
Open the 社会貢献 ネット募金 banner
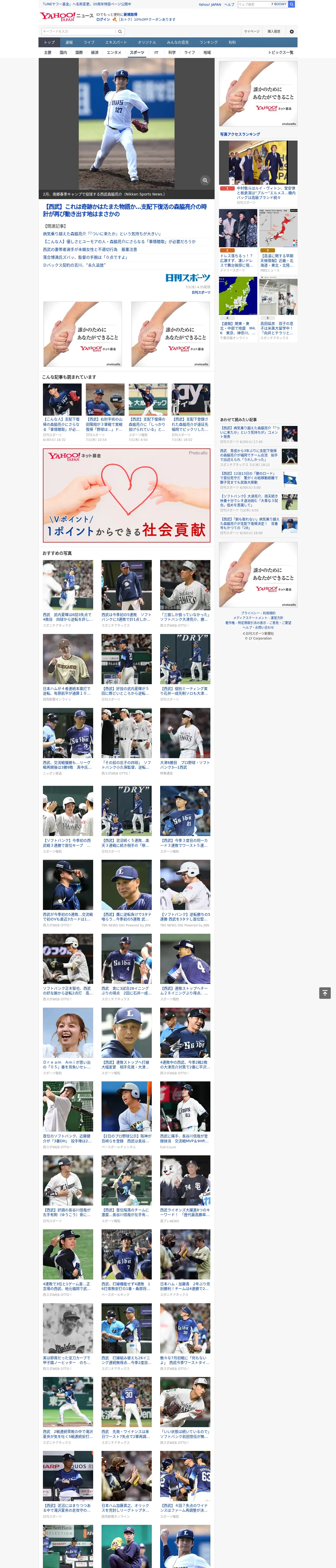[126, 495]
